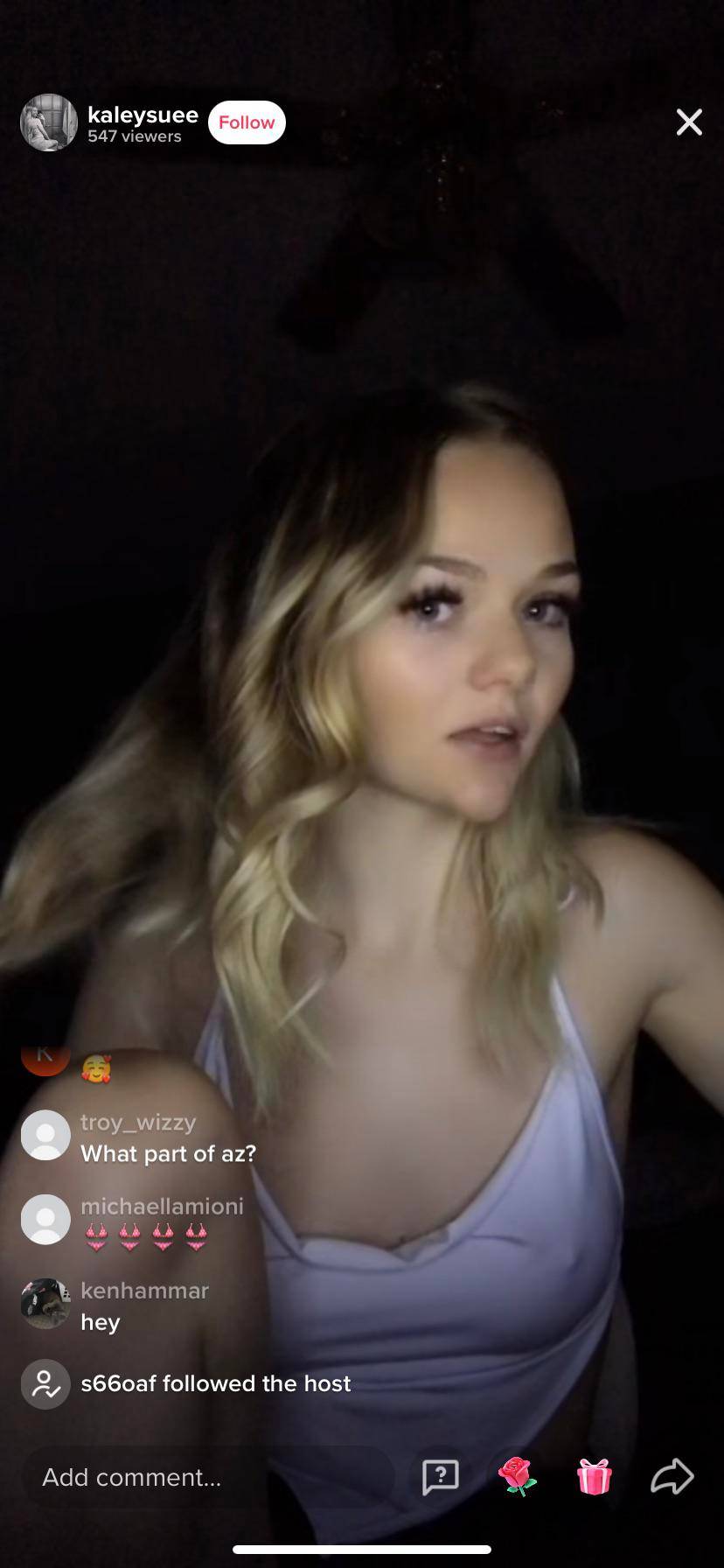Share this live stream
The height and width of the screenshot is (1568, 724).
tap(672, 1477)
